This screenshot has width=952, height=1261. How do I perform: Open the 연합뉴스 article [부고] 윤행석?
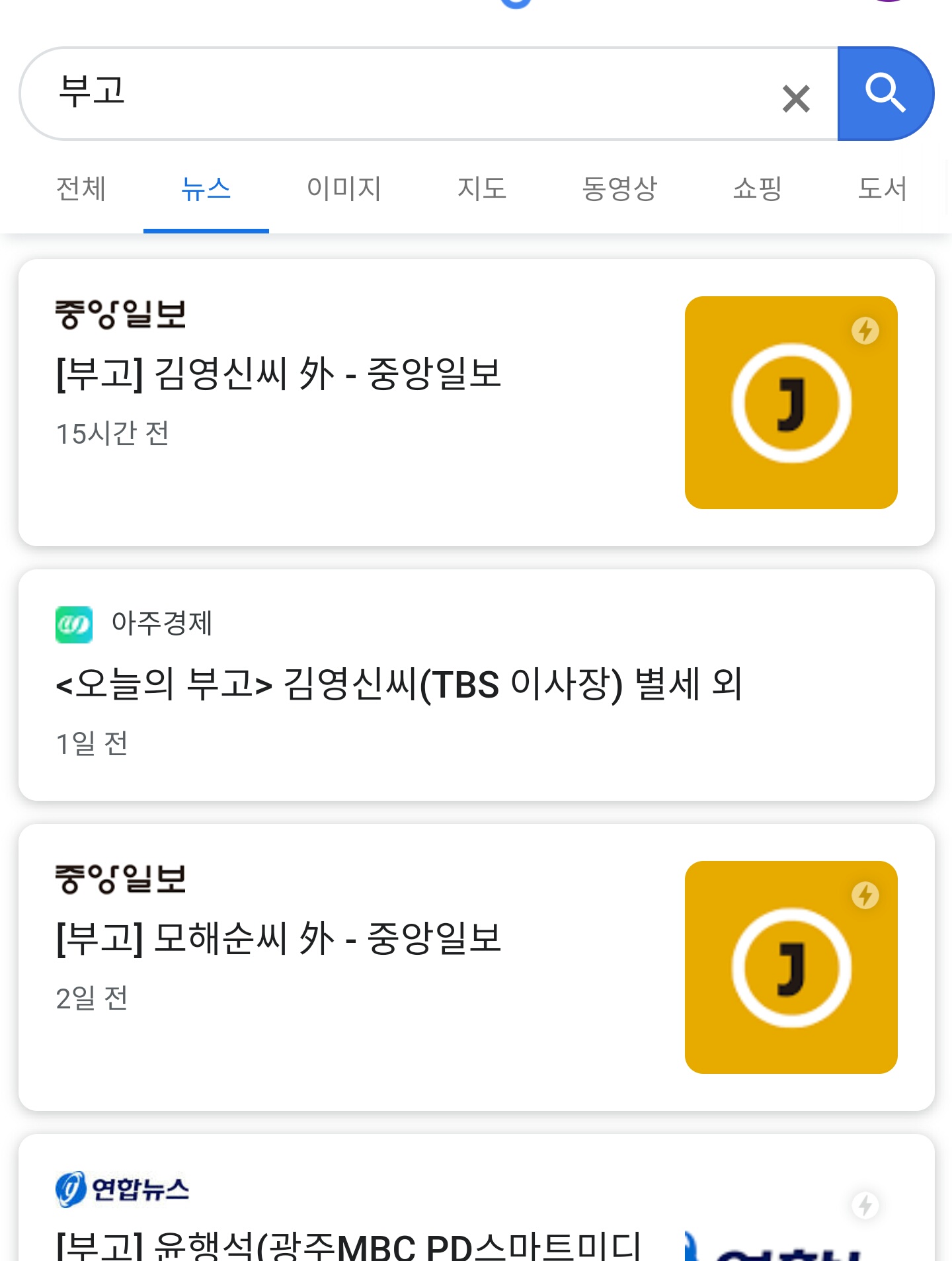[x=349, y=1244]
